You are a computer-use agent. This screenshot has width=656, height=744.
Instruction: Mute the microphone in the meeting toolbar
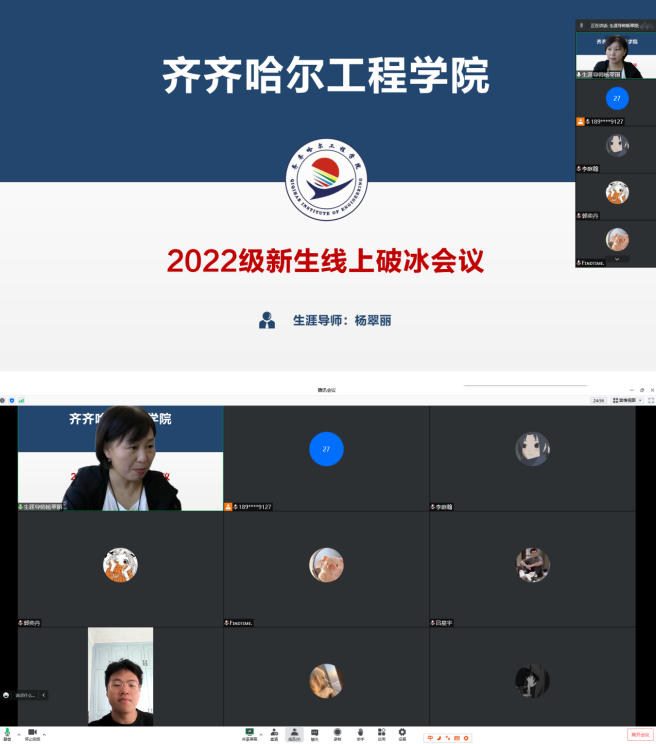click(7, 733)
